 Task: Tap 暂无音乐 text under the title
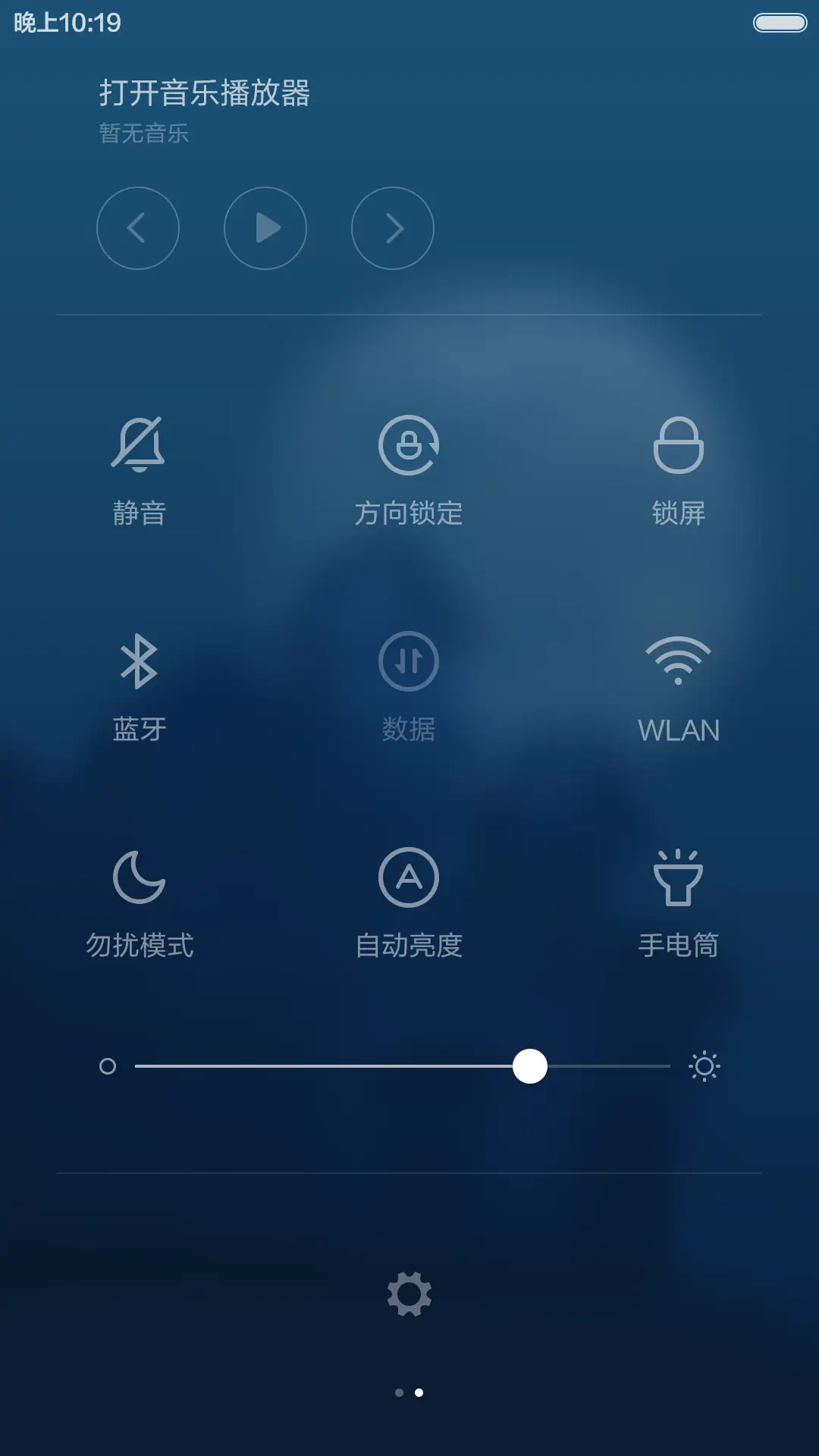coord(143,134)
